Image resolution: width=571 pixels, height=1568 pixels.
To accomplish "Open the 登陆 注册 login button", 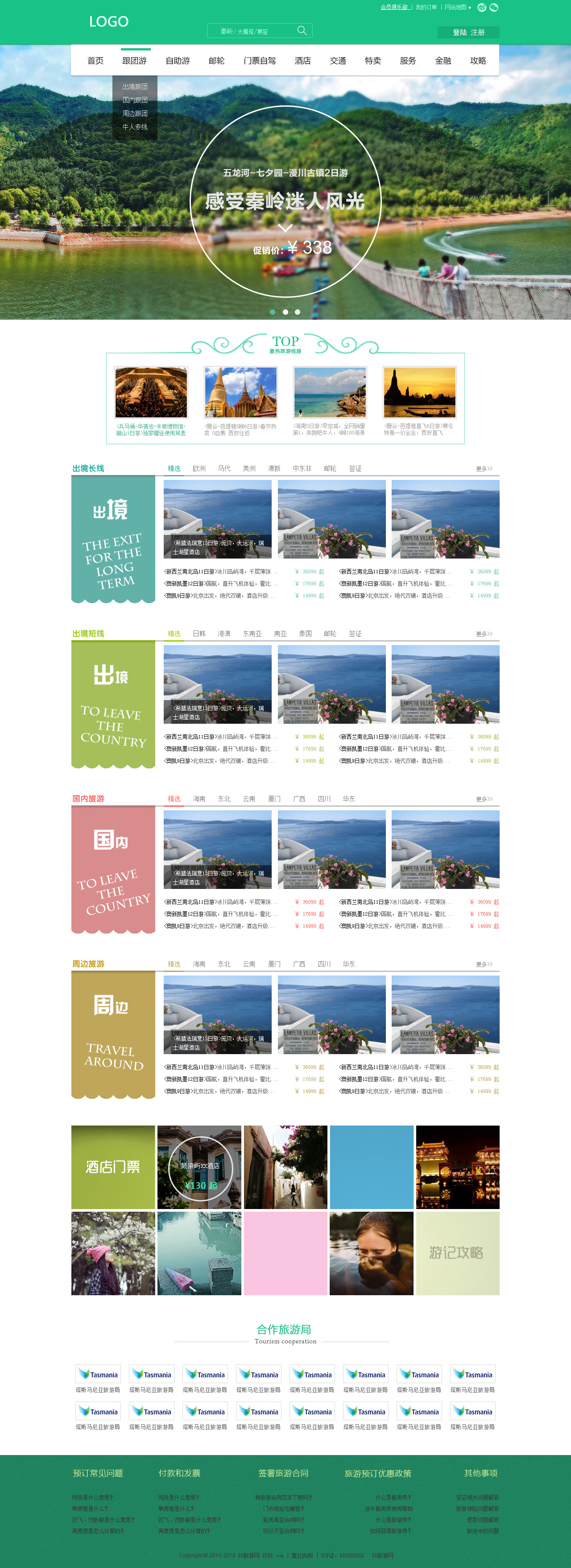I will (x=468, y=32).
